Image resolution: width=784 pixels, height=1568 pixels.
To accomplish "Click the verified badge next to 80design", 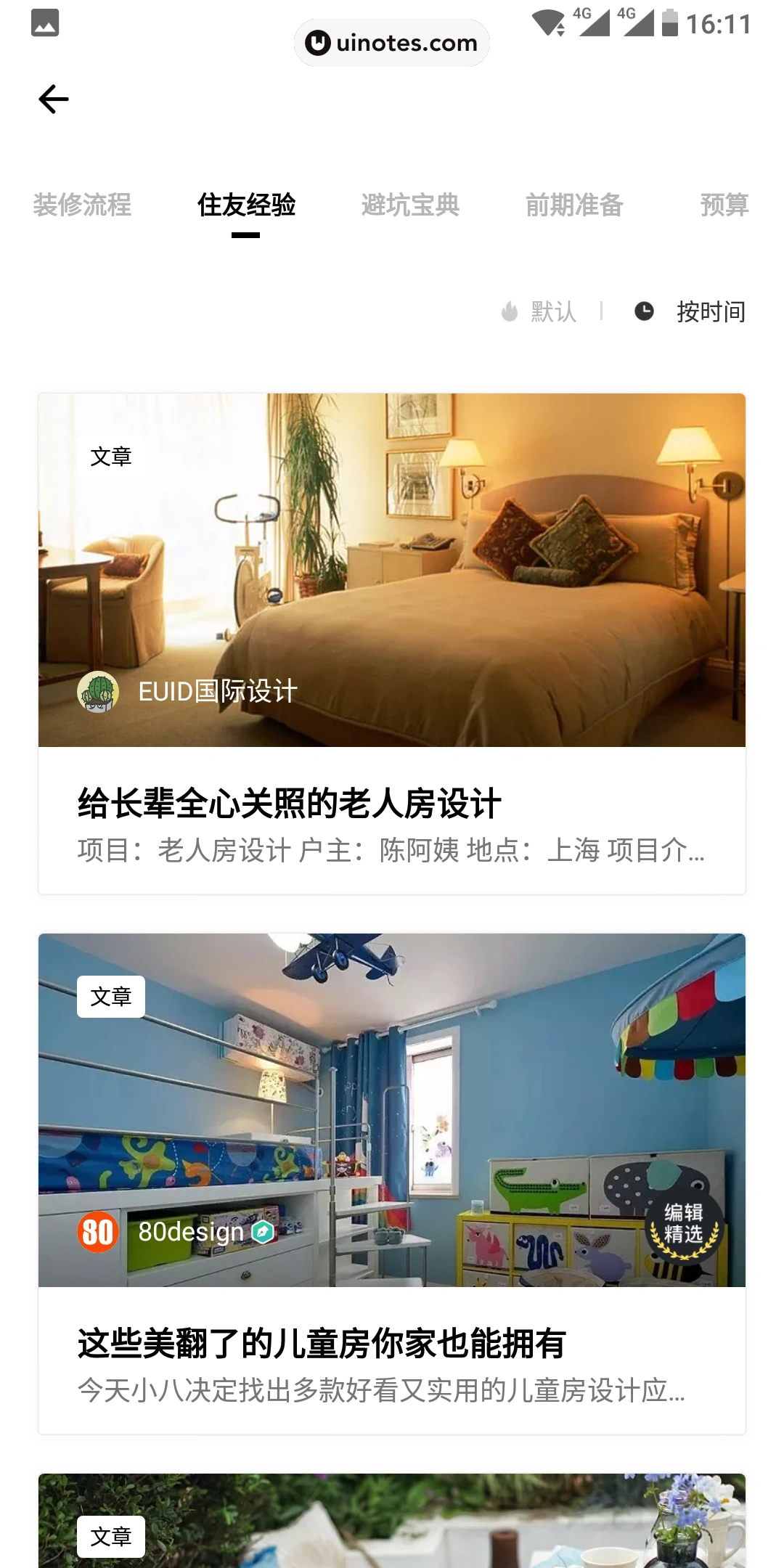I will coord(263,1232).
